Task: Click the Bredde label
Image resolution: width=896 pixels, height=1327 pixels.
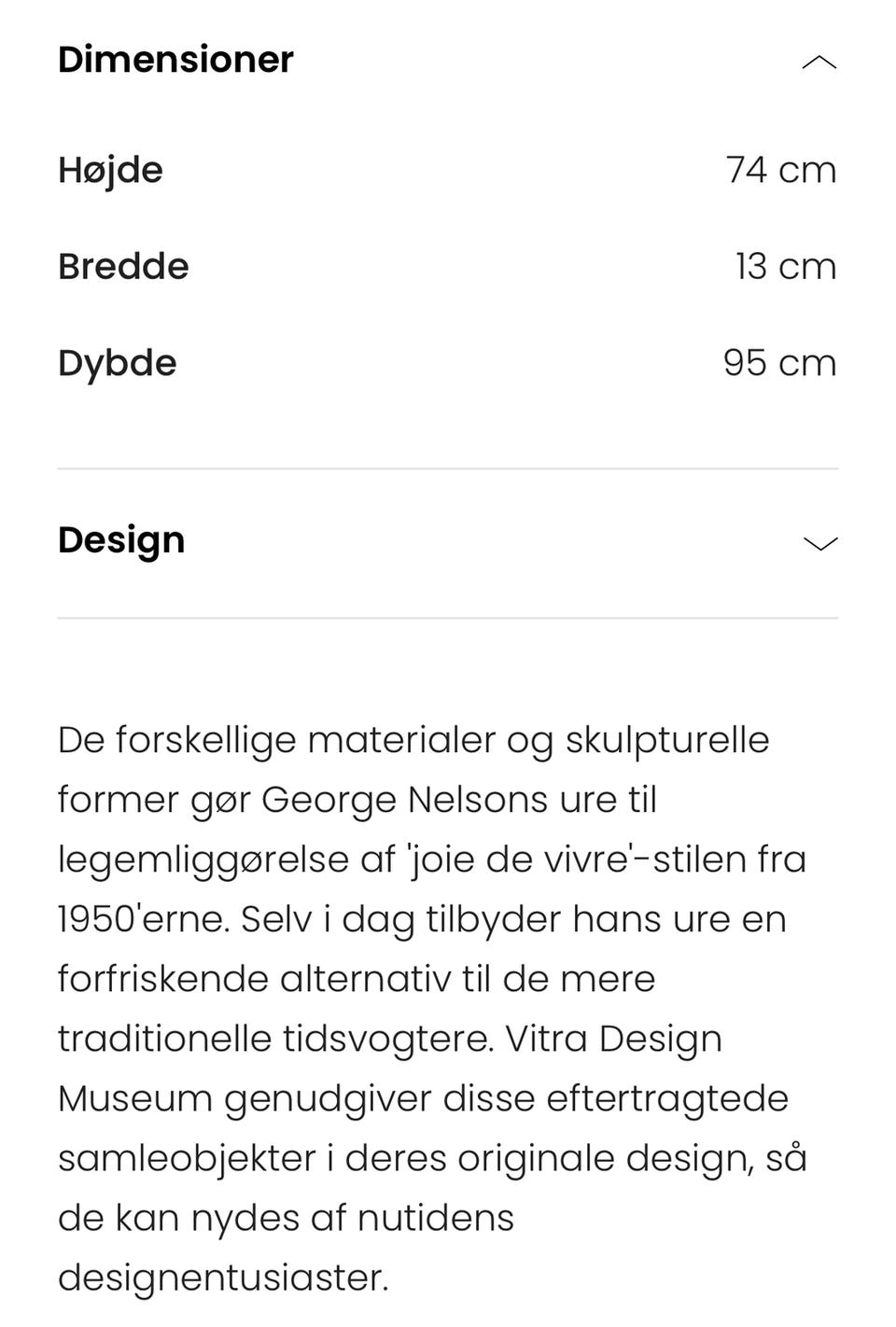Action: 122,266
